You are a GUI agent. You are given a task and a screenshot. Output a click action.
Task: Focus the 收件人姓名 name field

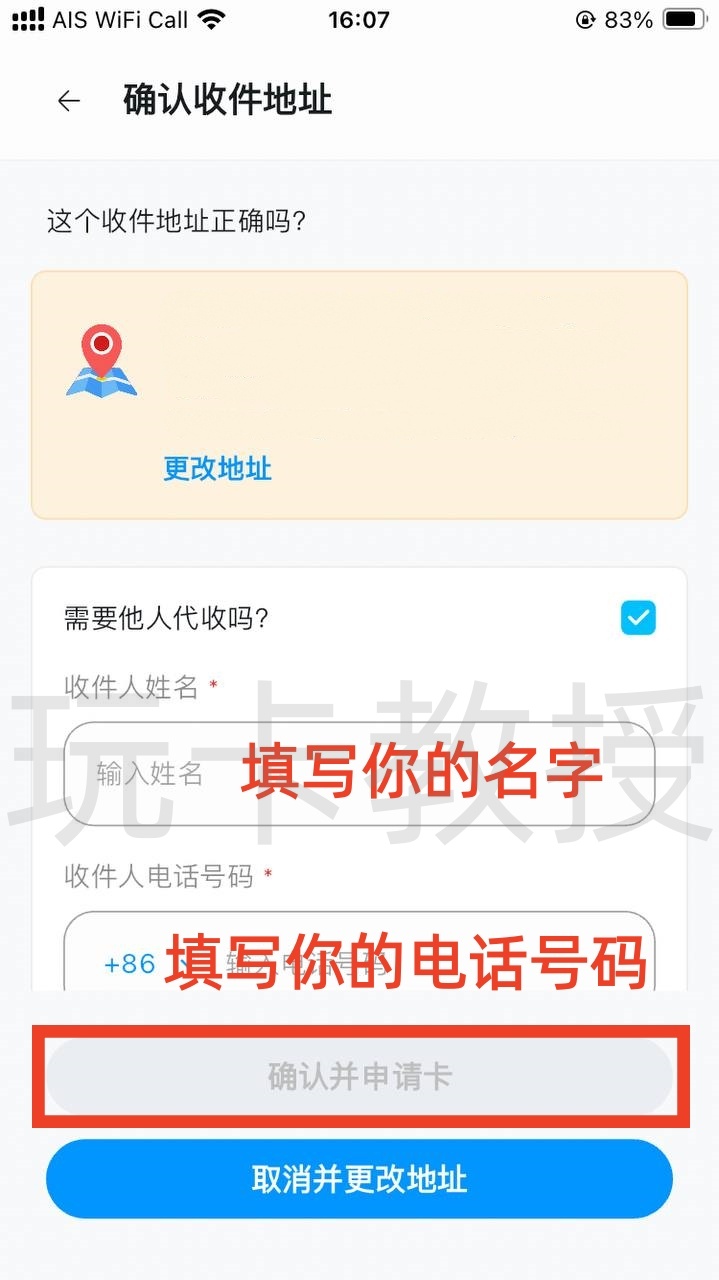point(358,773)
